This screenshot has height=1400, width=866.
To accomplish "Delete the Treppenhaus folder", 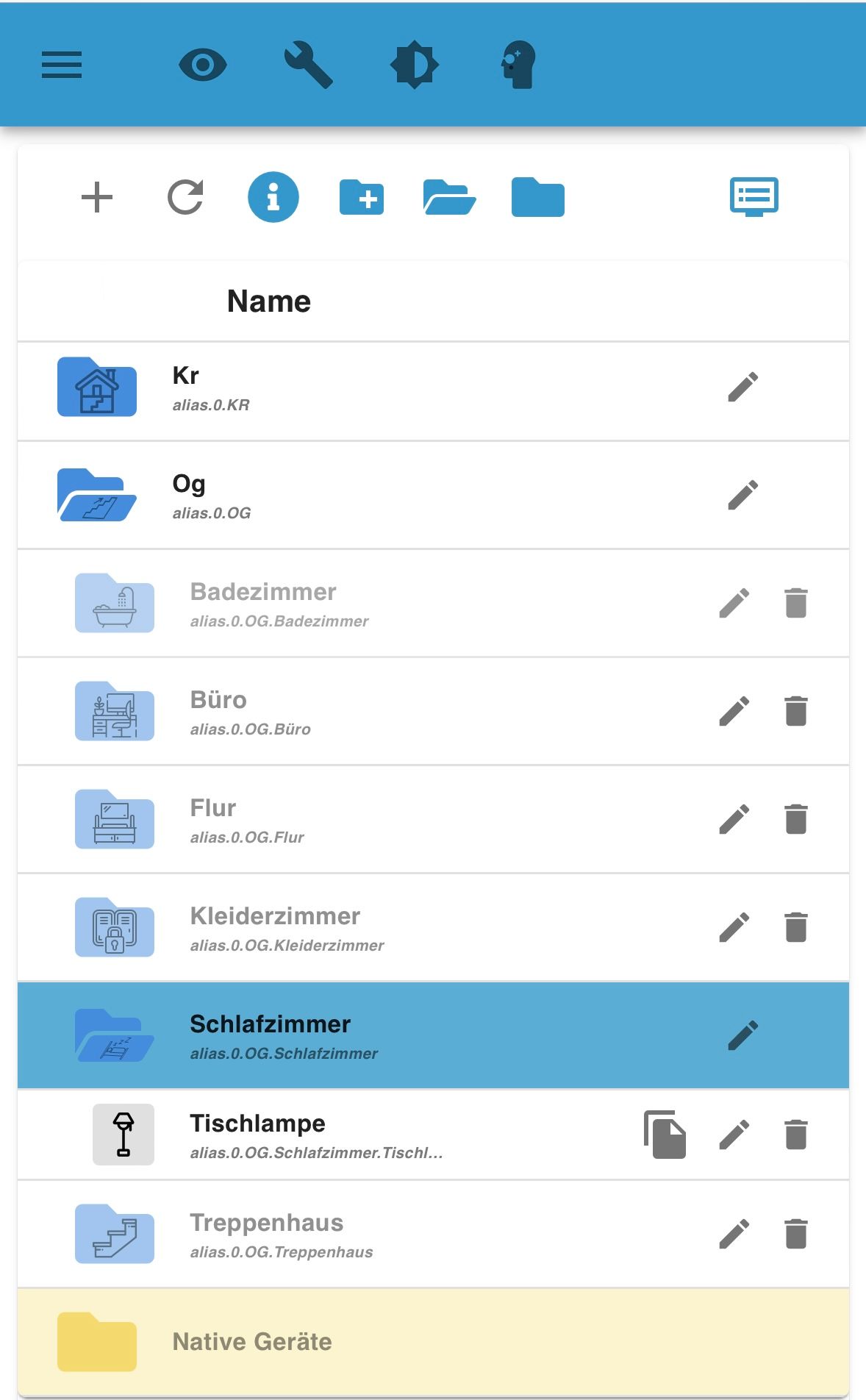I will tap(795, 1234).
